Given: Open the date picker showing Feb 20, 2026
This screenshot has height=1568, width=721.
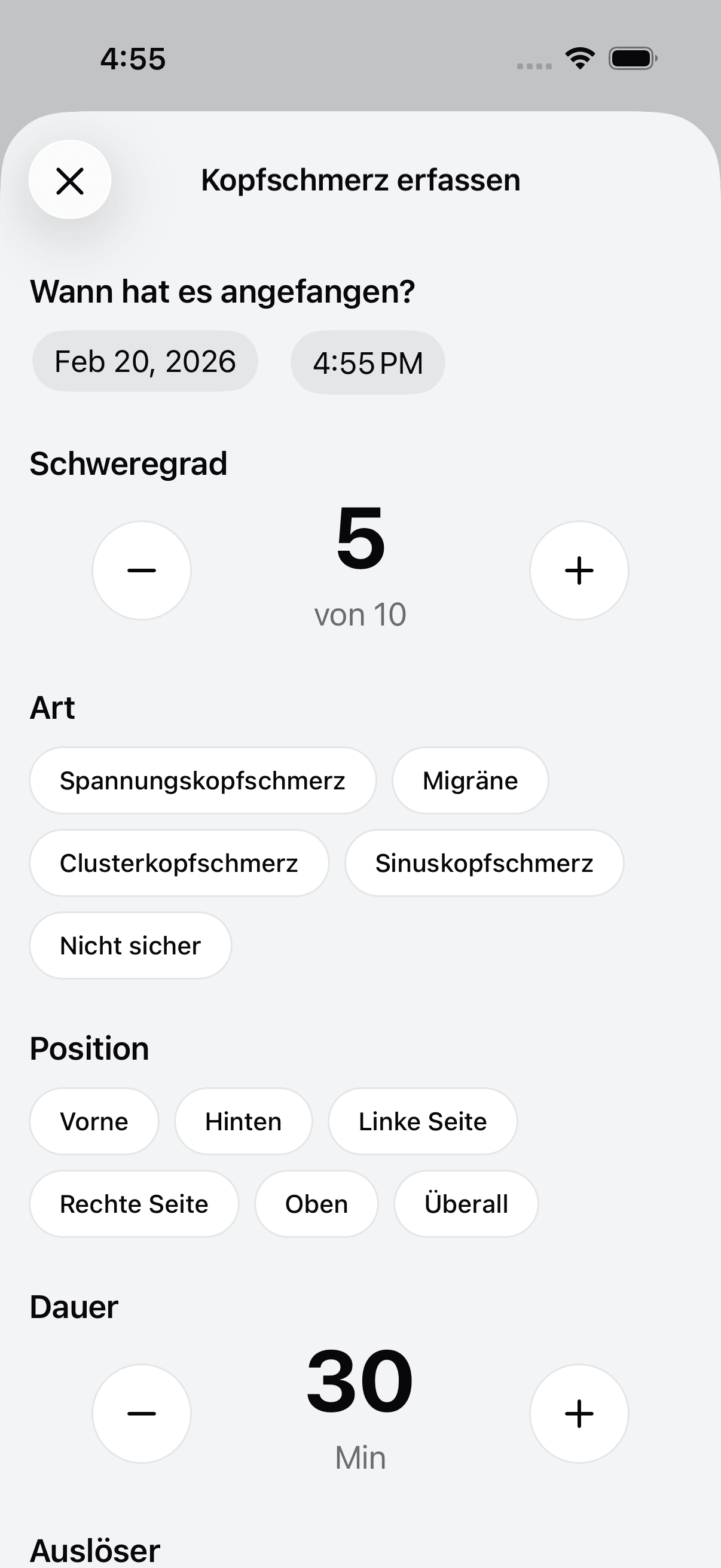Looking at the screenshot, I should click(x=145, y=361).
